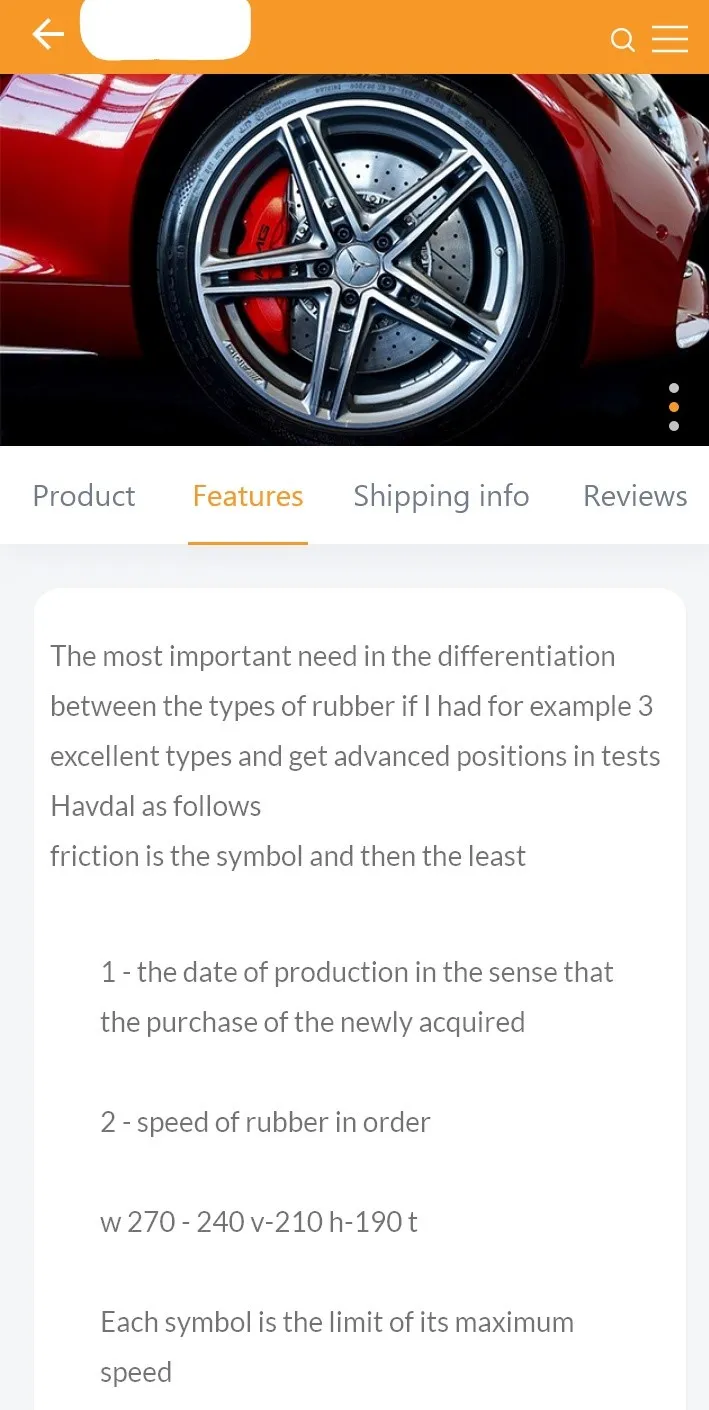The image size is (709, 1410).
Task: Open the car wheel product image
Action: 354,260
